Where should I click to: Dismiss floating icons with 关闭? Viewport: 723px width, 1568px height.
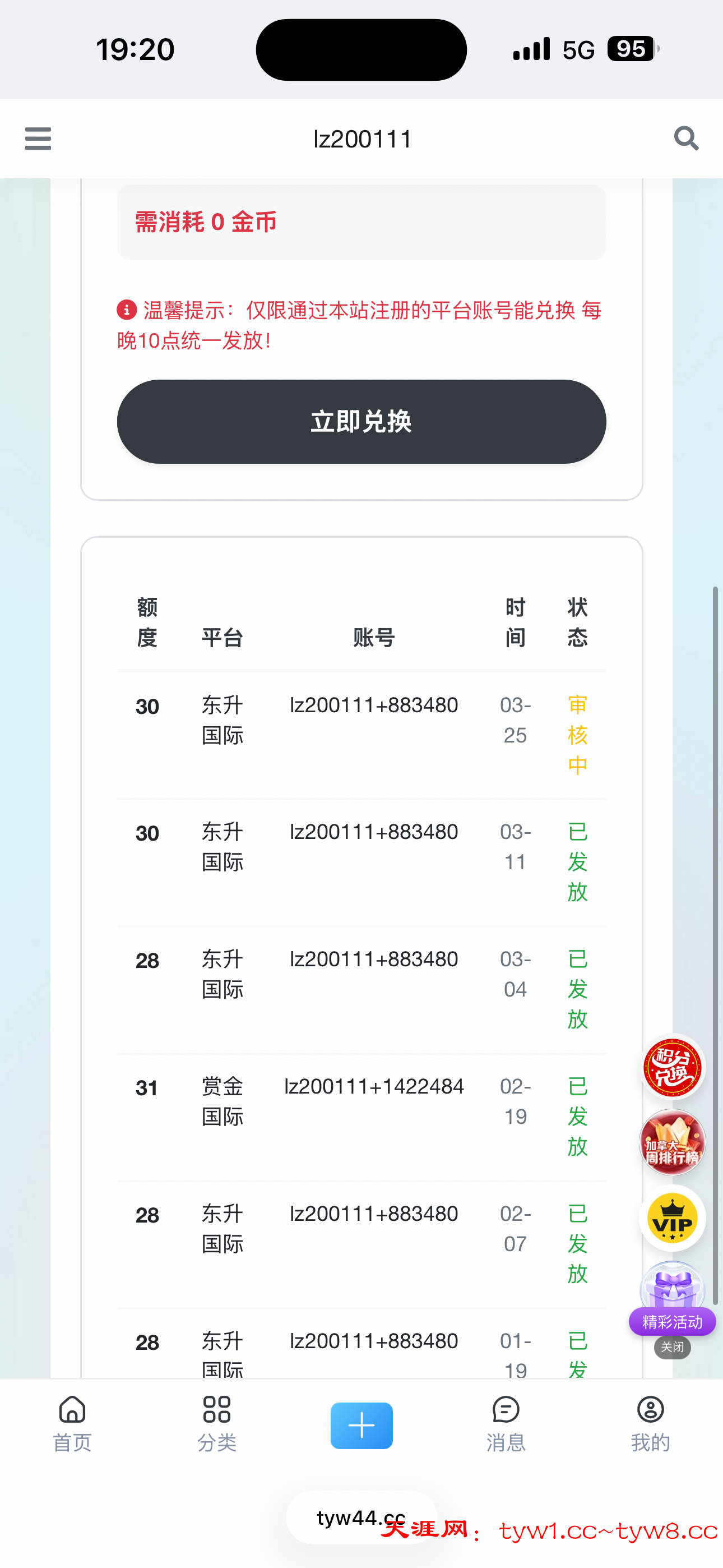point(673,1347)
